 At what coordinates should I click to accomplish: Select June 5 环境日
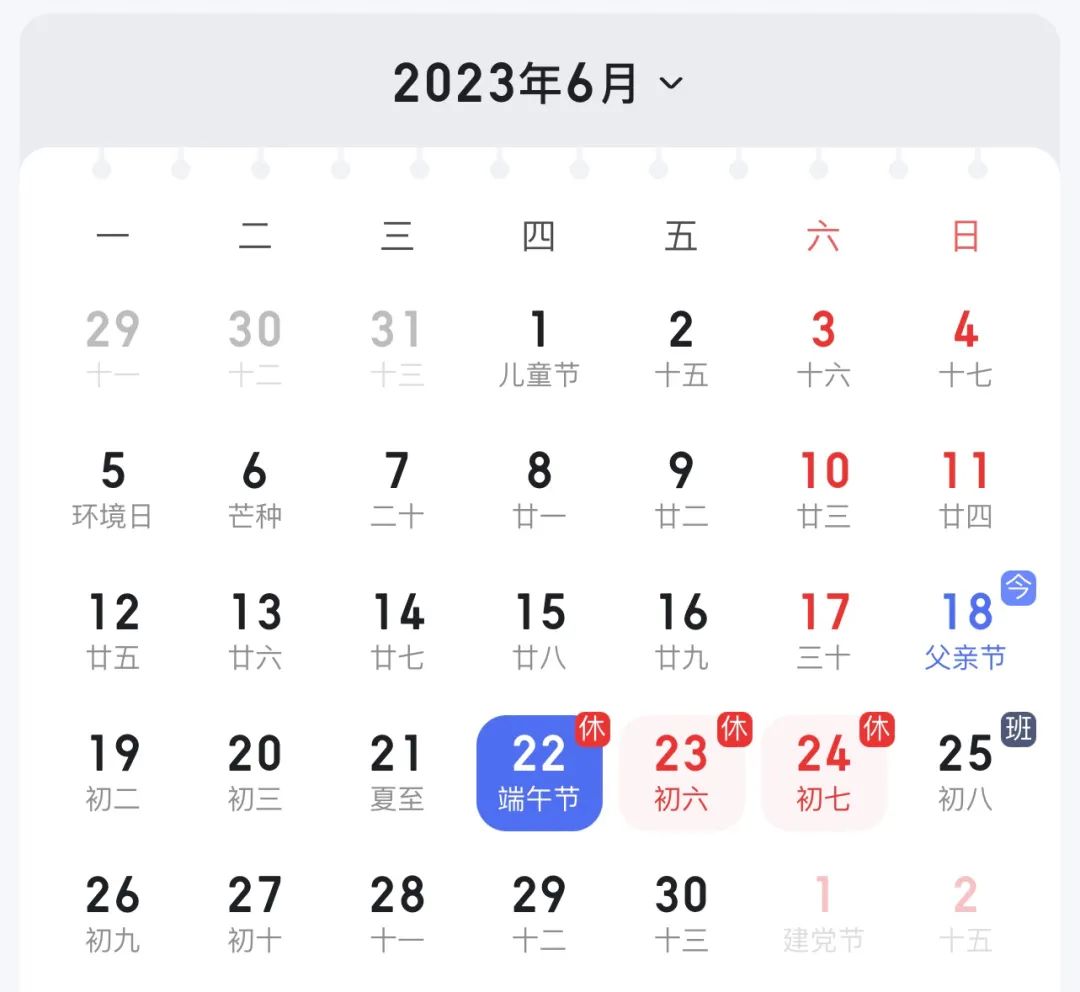click(113, 489)
